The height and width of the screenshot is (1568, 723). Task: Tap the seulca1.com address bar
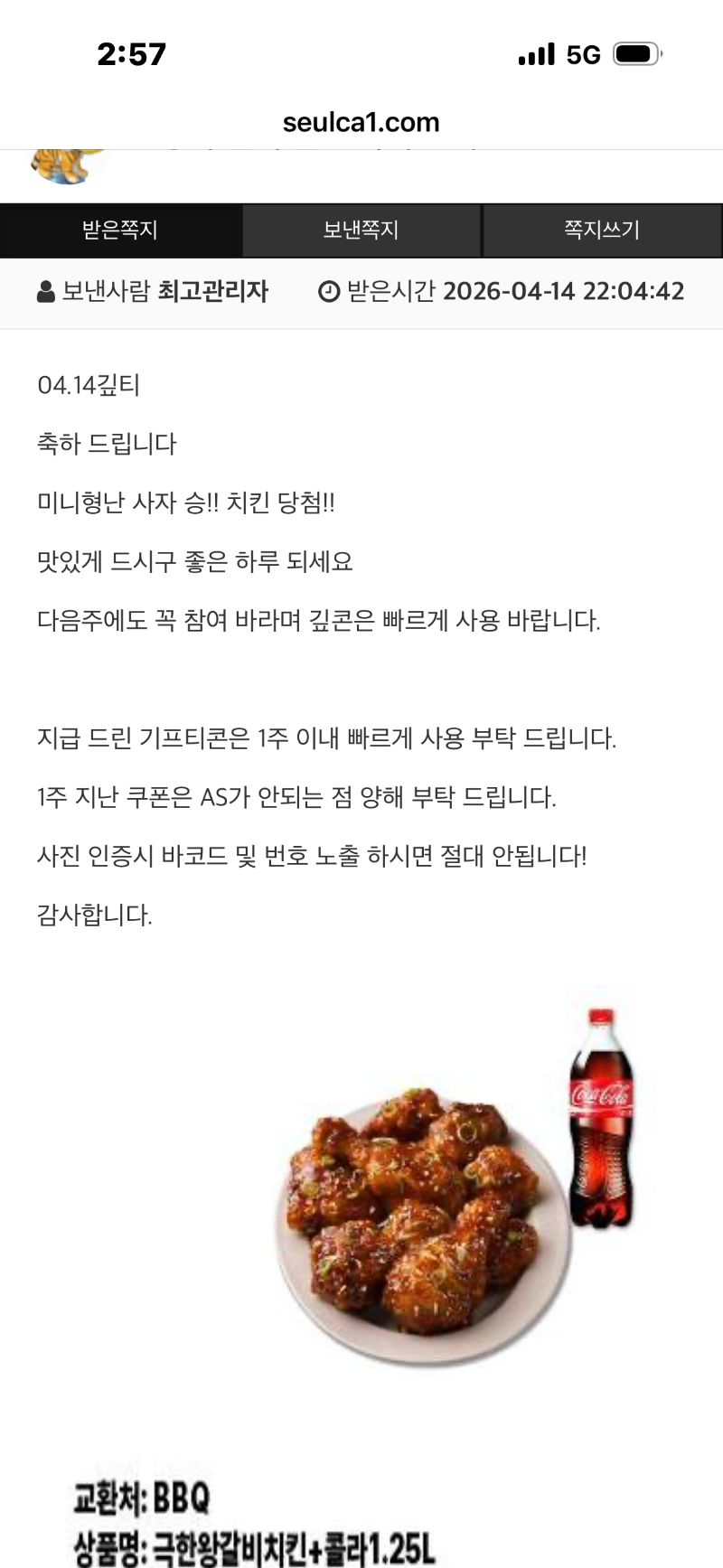pos(361,122)
